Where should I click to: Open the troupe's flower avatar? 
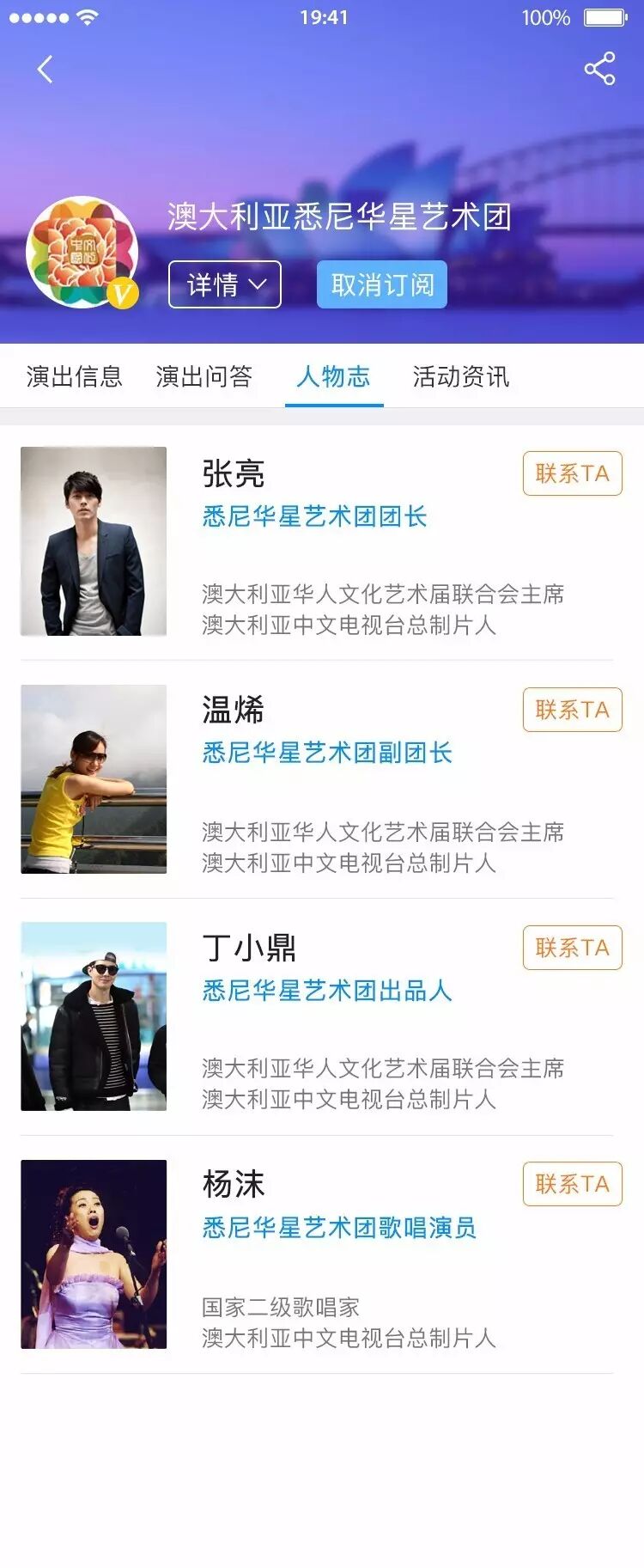click(82, 252)
